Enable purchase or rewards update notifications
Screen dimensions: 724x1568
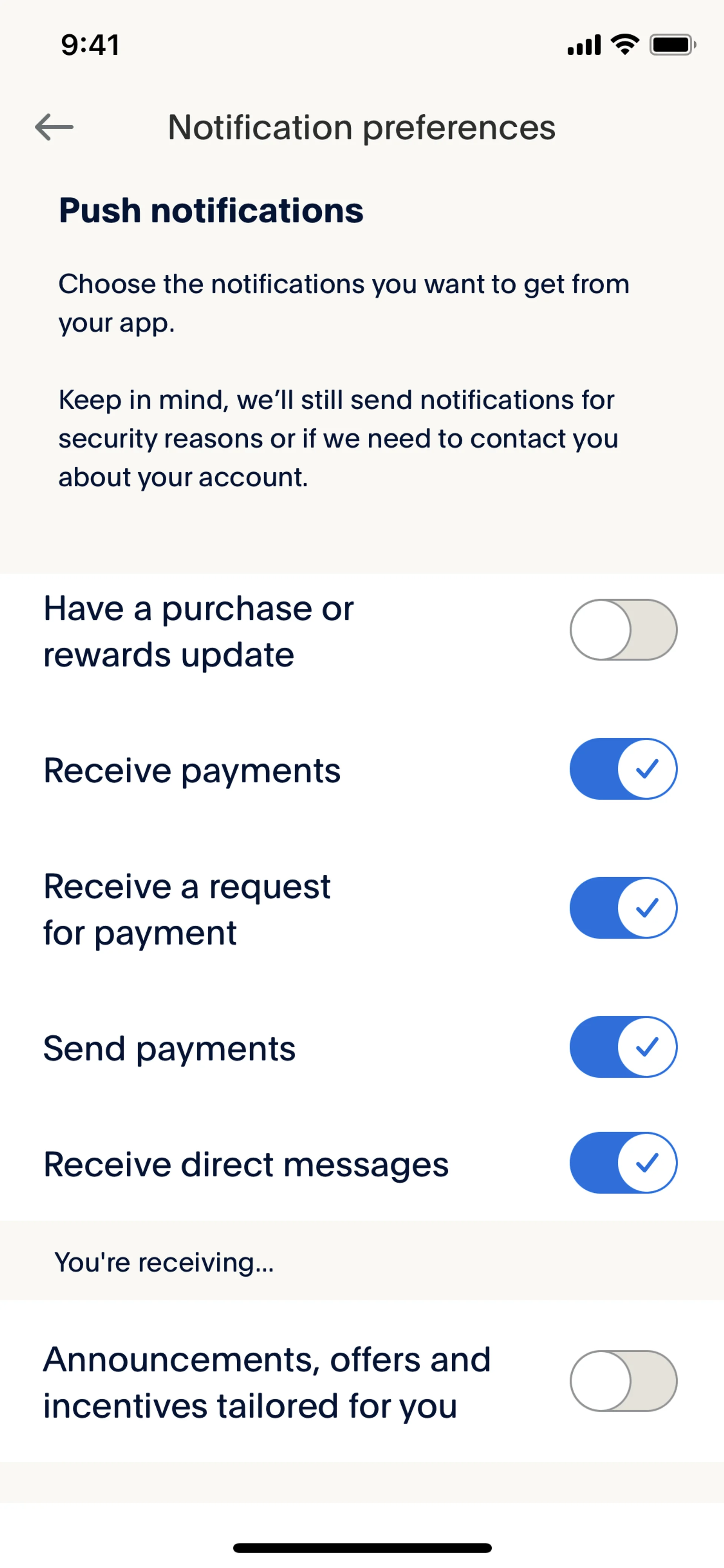click(x=623, y=630)
